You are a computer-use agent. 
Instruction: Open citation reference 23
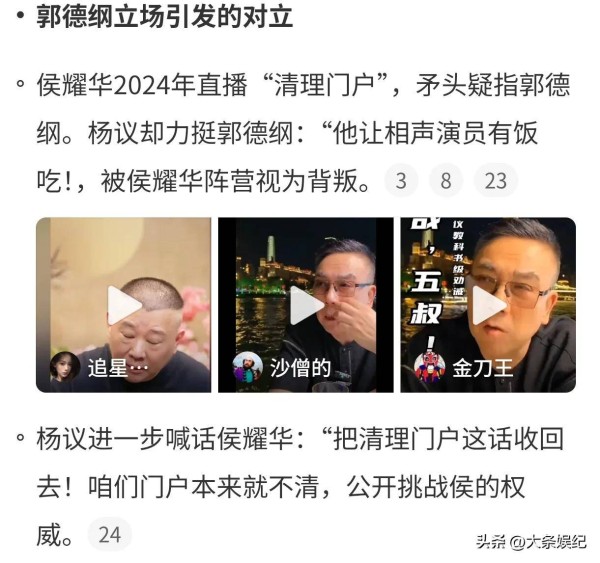[495, 181]
